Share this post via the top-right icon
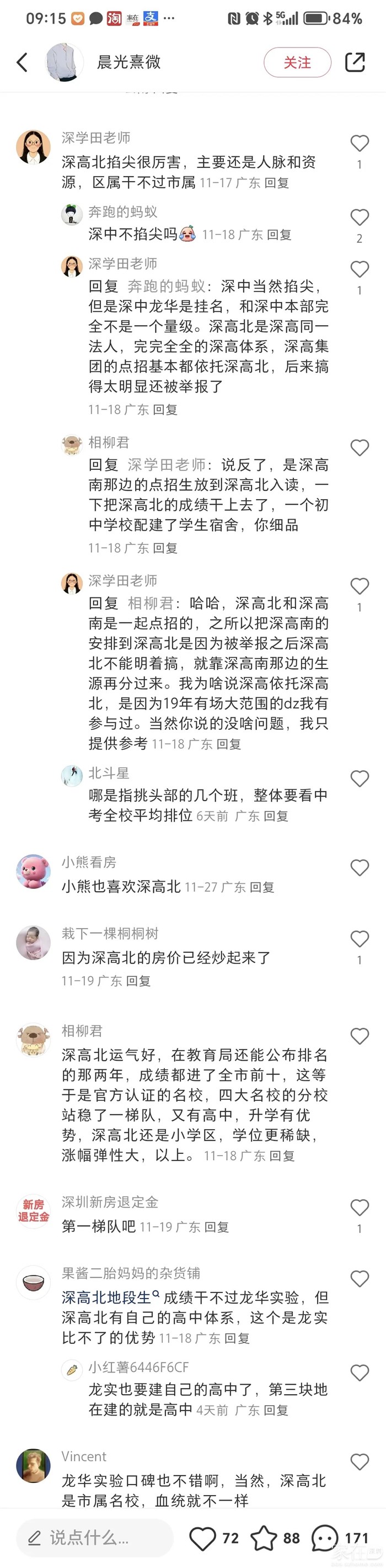This screenshot has height=1568, width=386. (355, 62)
